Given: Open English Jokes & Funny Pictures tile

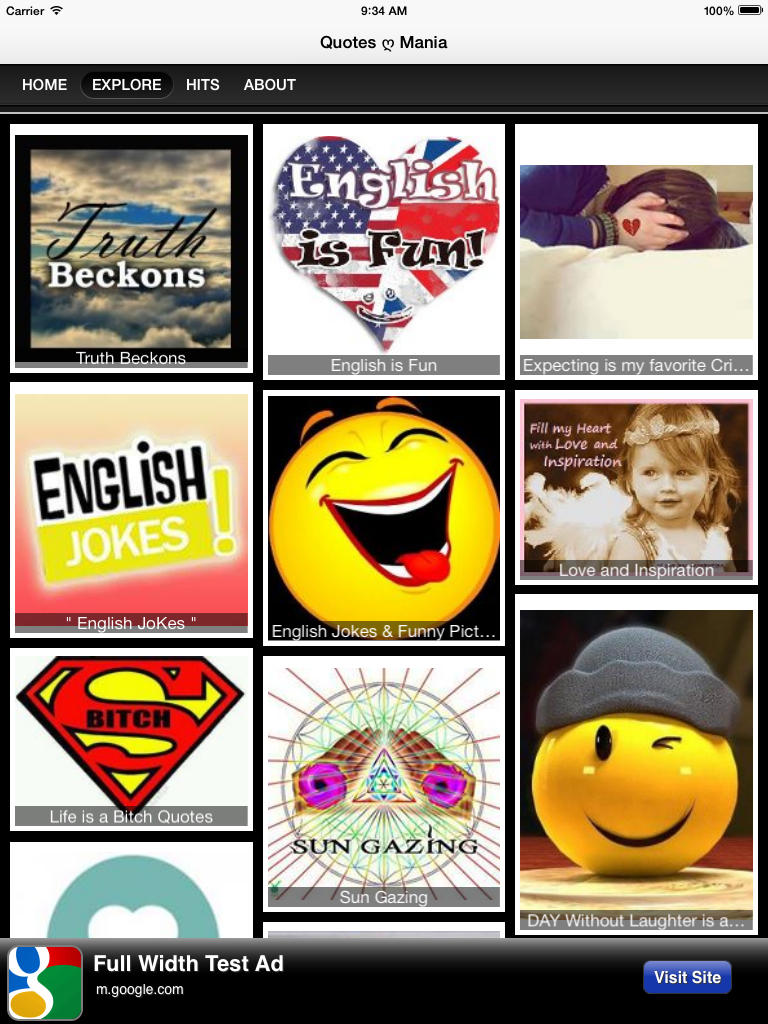Looking at the screenshot, I should 384,517.
